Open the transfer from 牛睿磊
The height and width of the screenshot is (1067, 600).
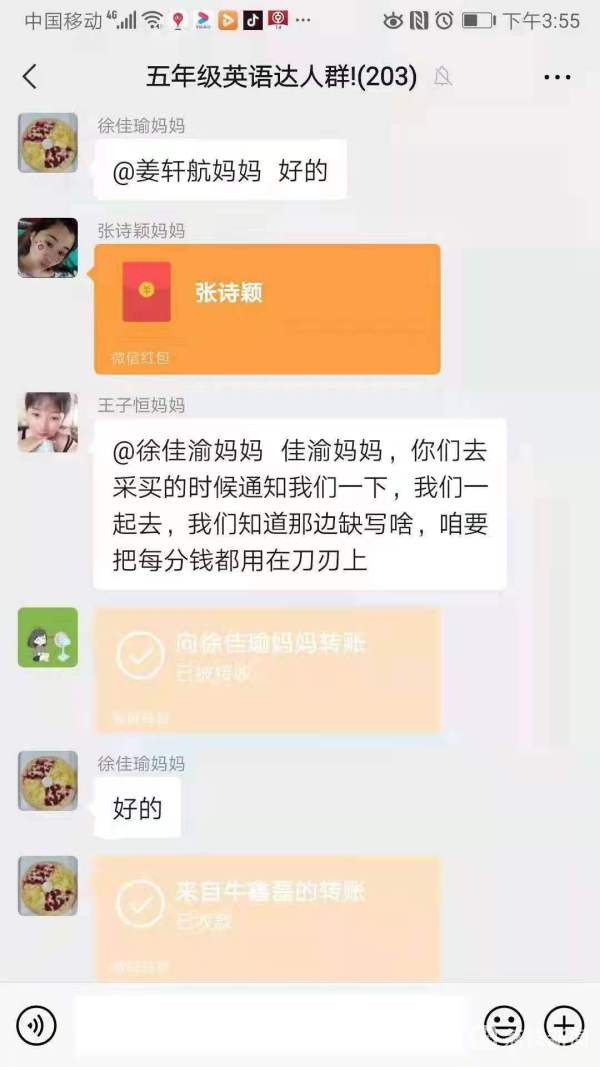(x=267, y=917)
